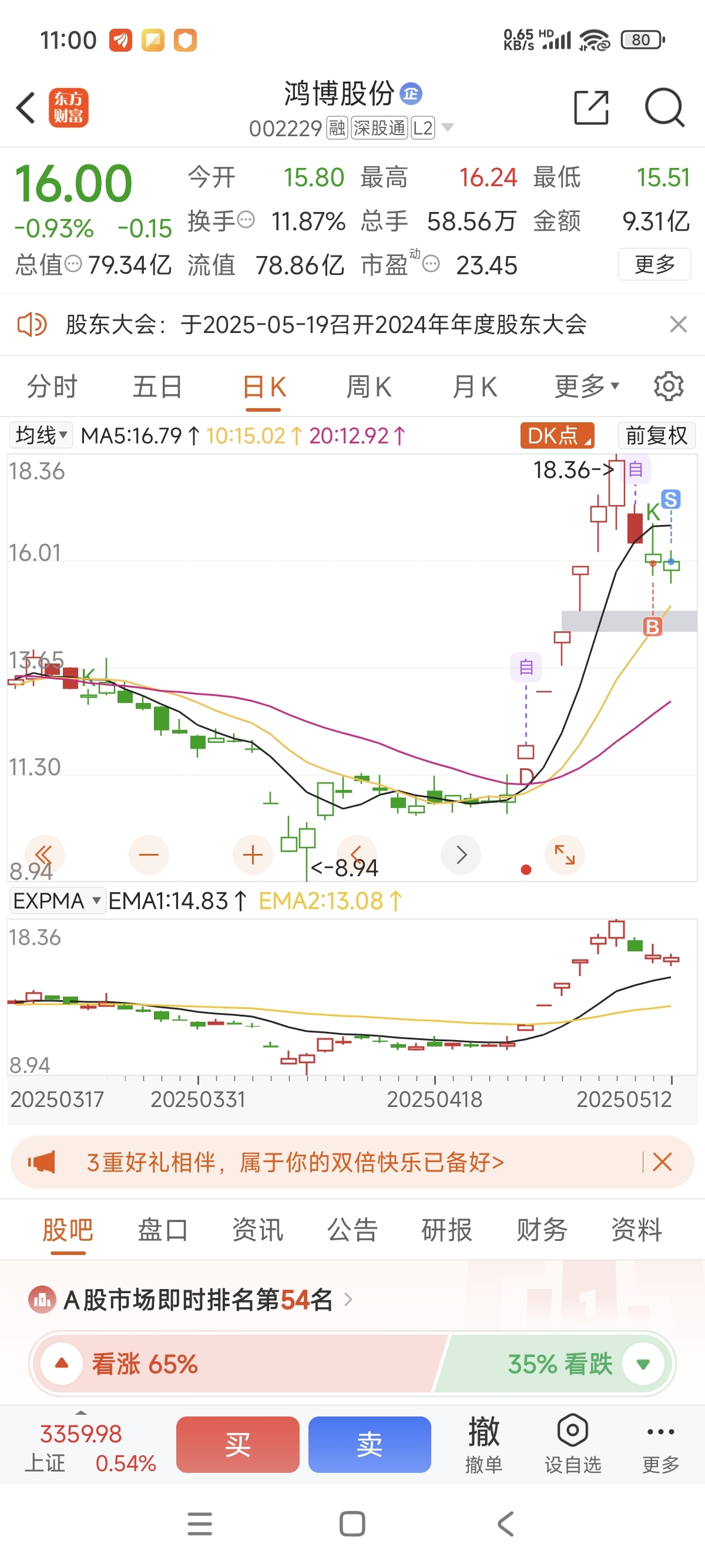Image resolution: width=705 pixels, height=1568 pixels.
Task: Zoom in the K-line chart with plus
Action: (252, 854)
